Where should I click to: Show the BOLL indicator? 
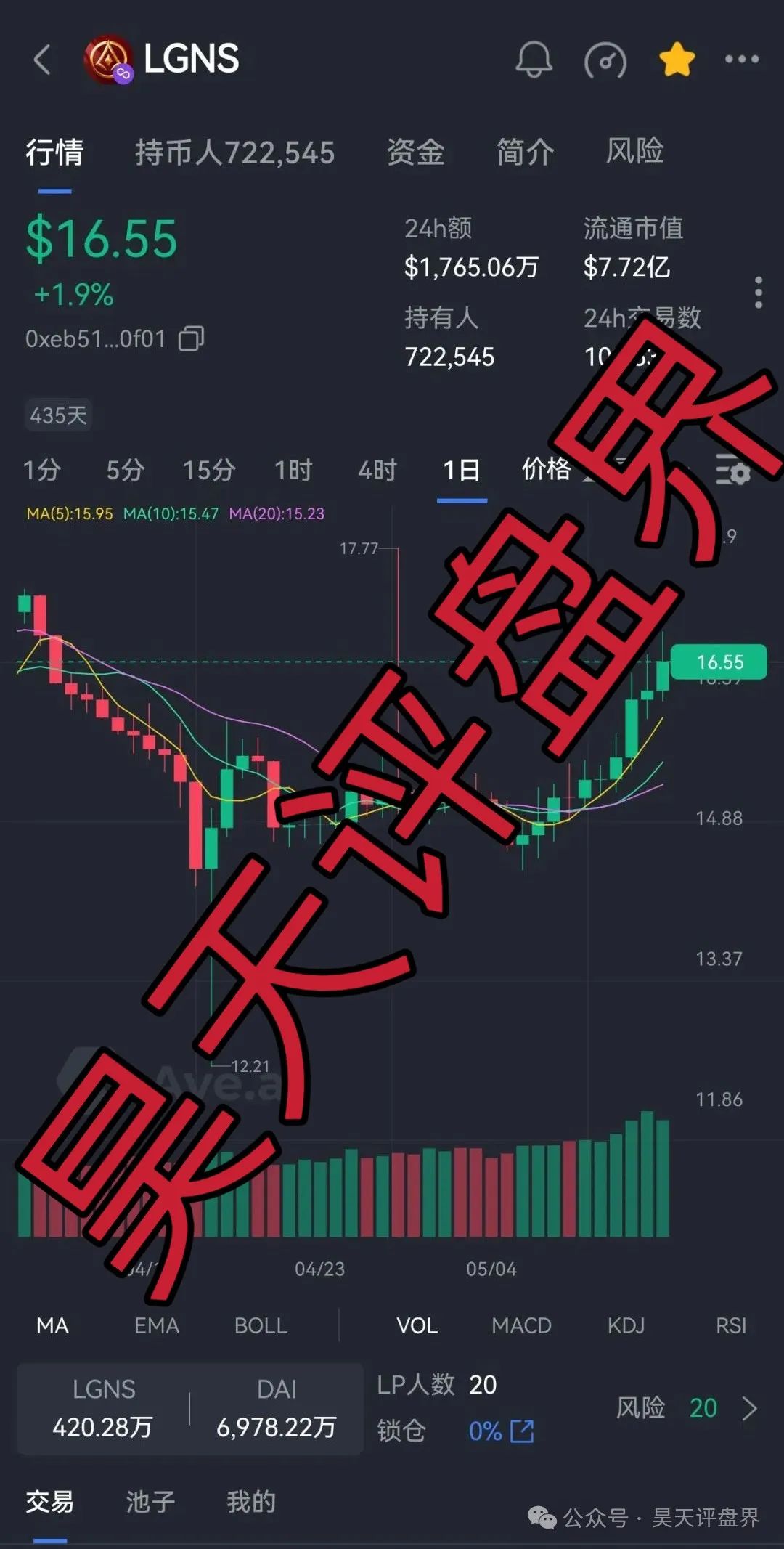coord(261,1325)
